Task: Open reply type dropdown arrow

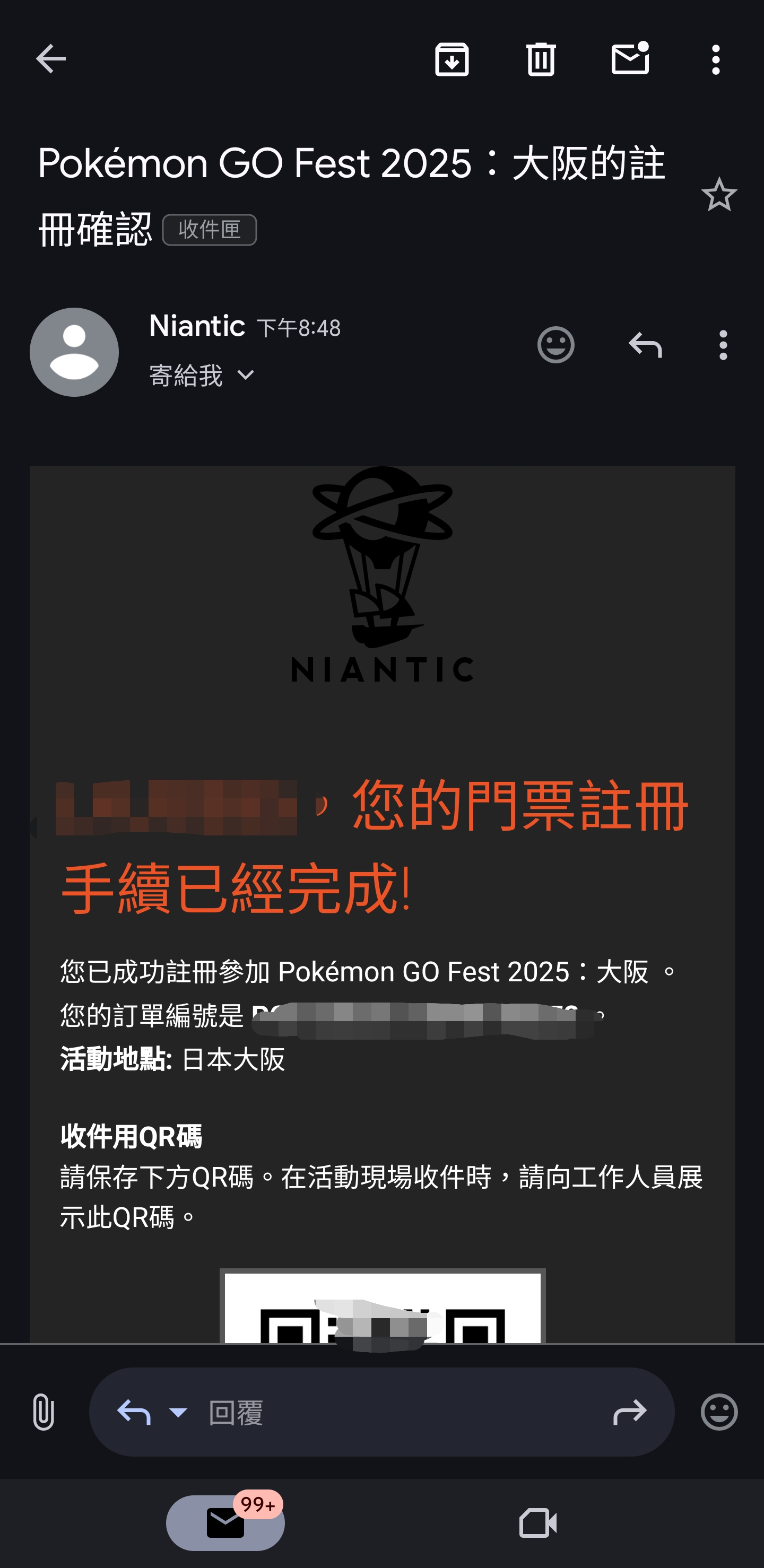Action: pyautogui.click(x=178, y=1412)
